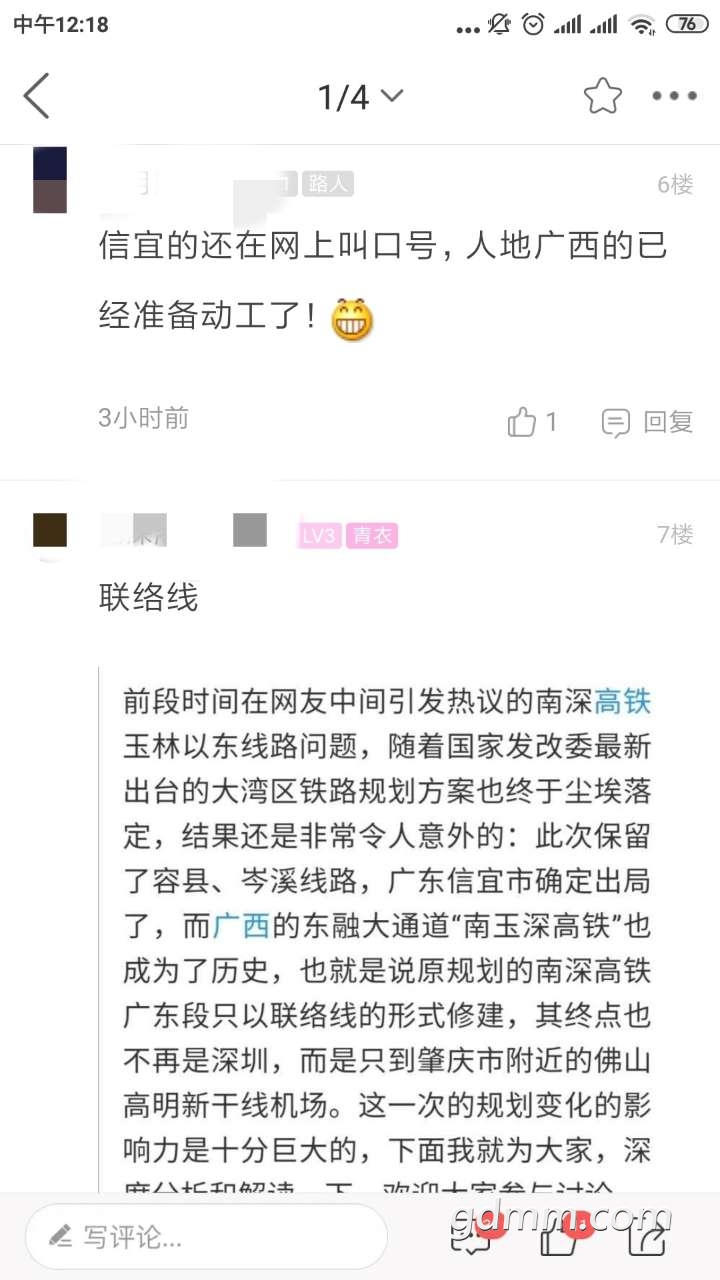Follow the 高铁 link in the quote
This screenshot has width=720, height=1280.
(622, 701)
